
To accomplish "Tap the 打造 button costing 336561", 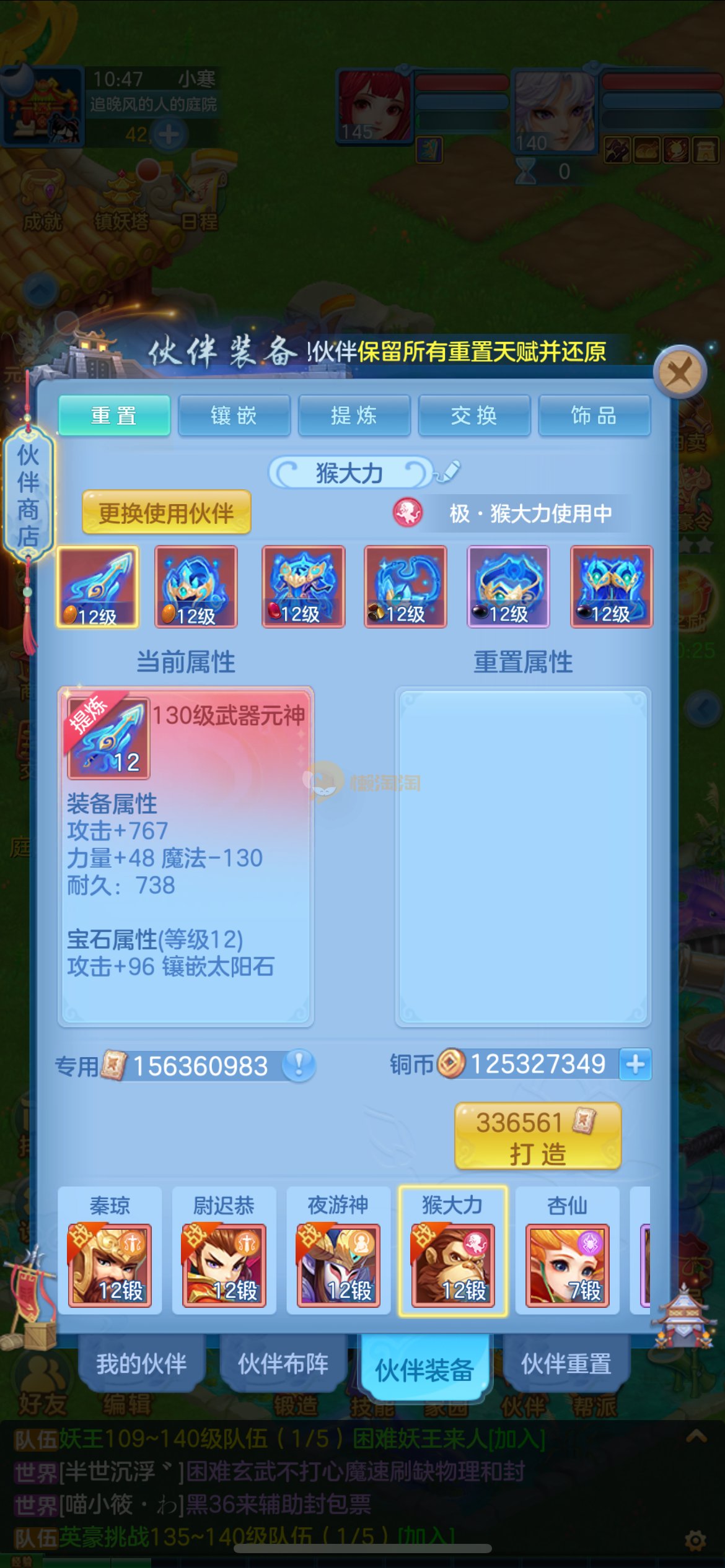I will [x=537, y=1136].
